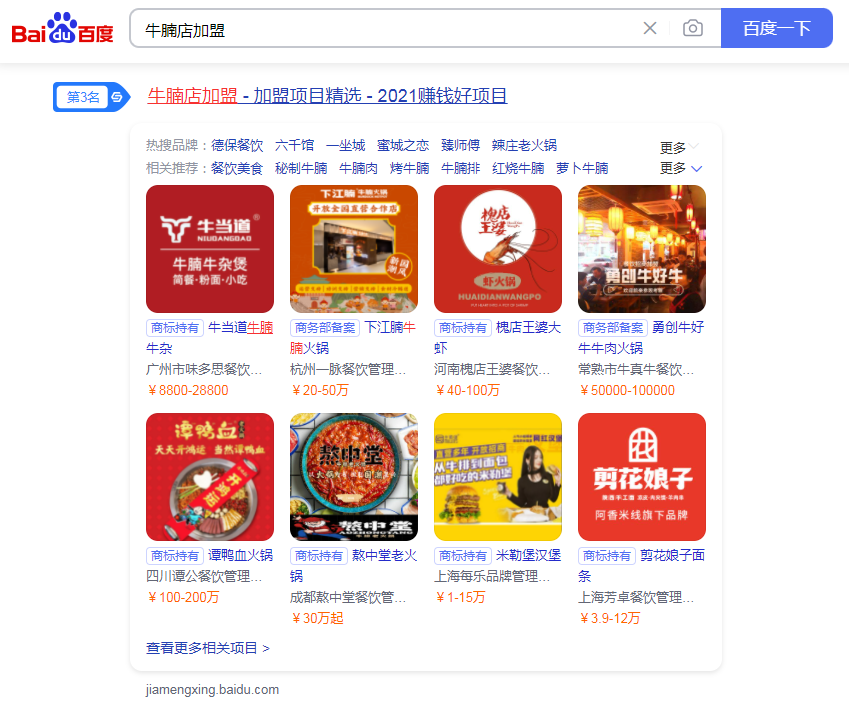Open the result titled 牛腩店加盟 - 加盟项目精选
Viewport: 849px width, 705px height.
click(x=327, y=96)
